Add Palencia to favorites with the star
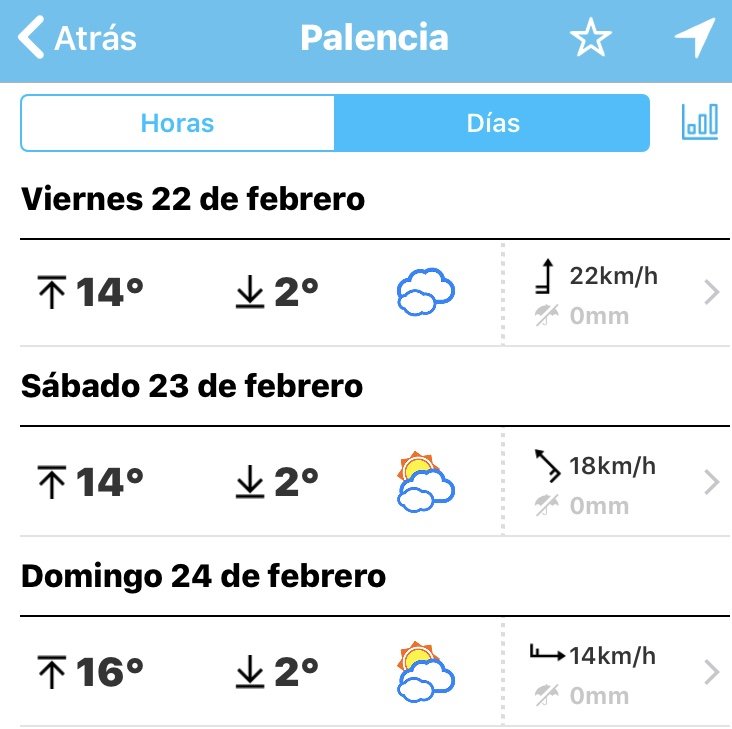The image size is (732, 729). pyautogui.click(x=590, y=39)
